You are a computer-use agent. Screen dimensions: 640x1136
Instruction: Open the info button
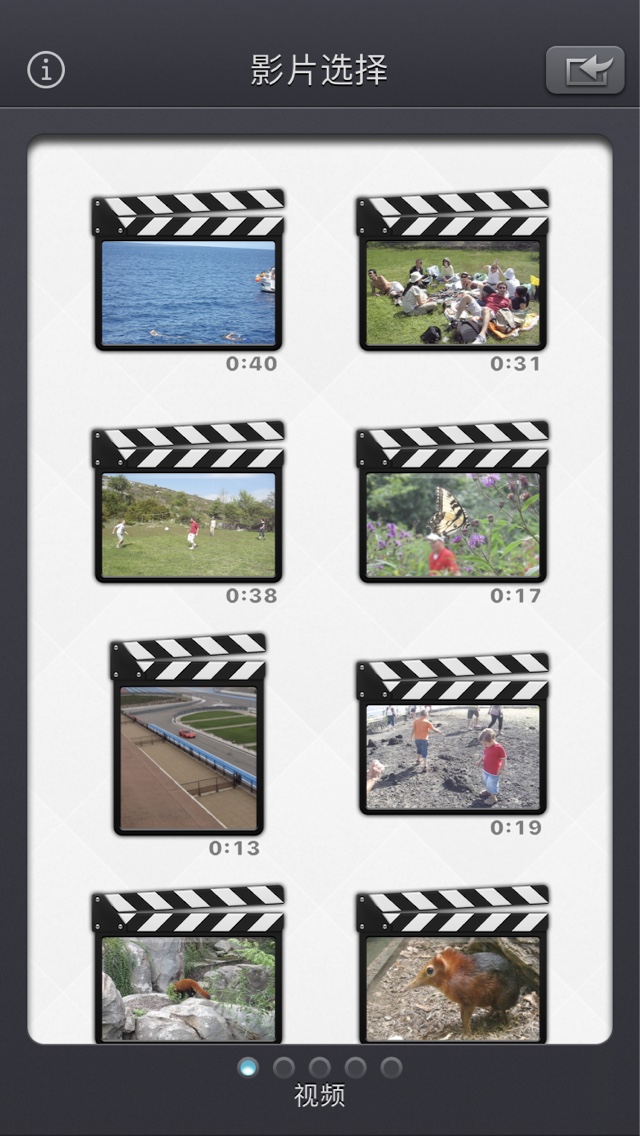46,70
